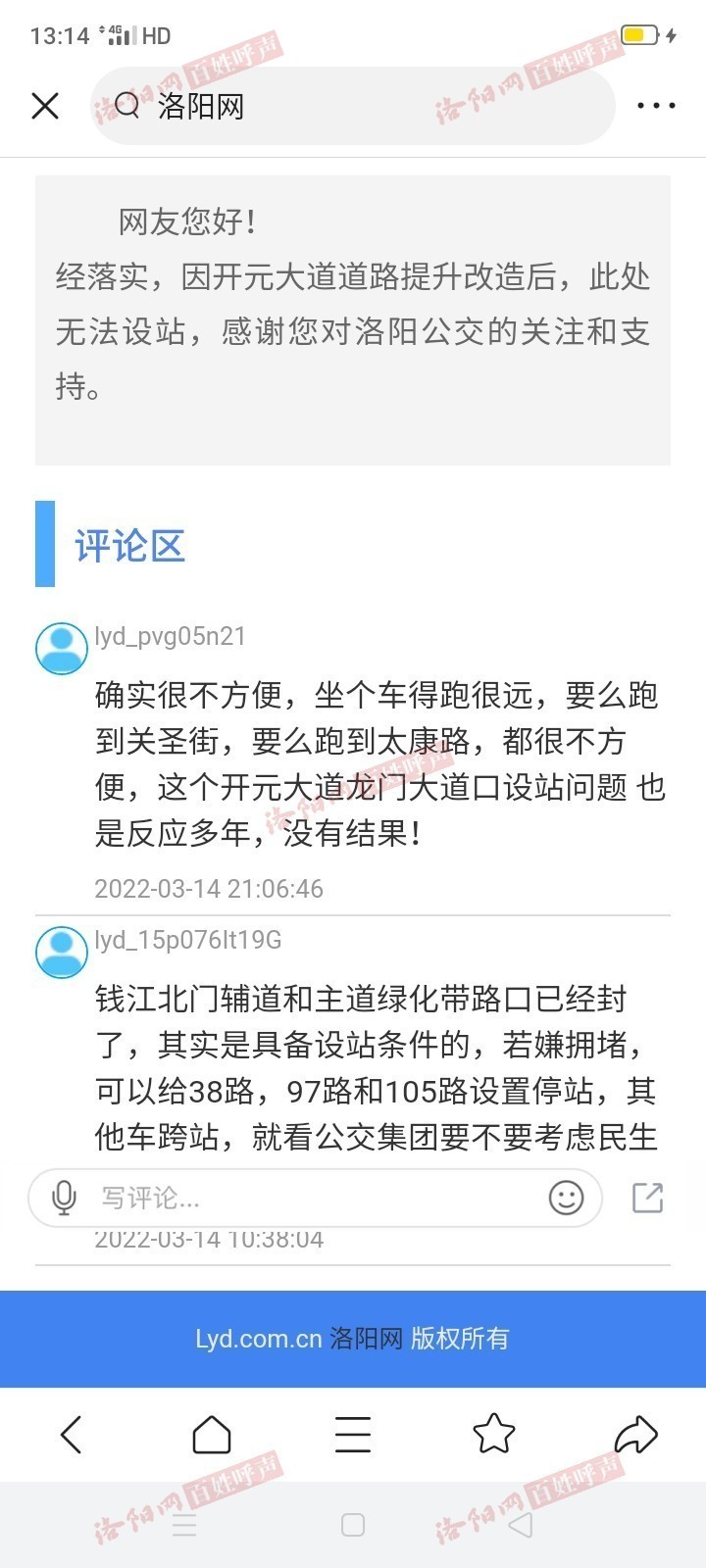This screenshot has height=1568, width=706.
Task: Open avatar of user lyd_pvg05n21
Action: (62, 648)
